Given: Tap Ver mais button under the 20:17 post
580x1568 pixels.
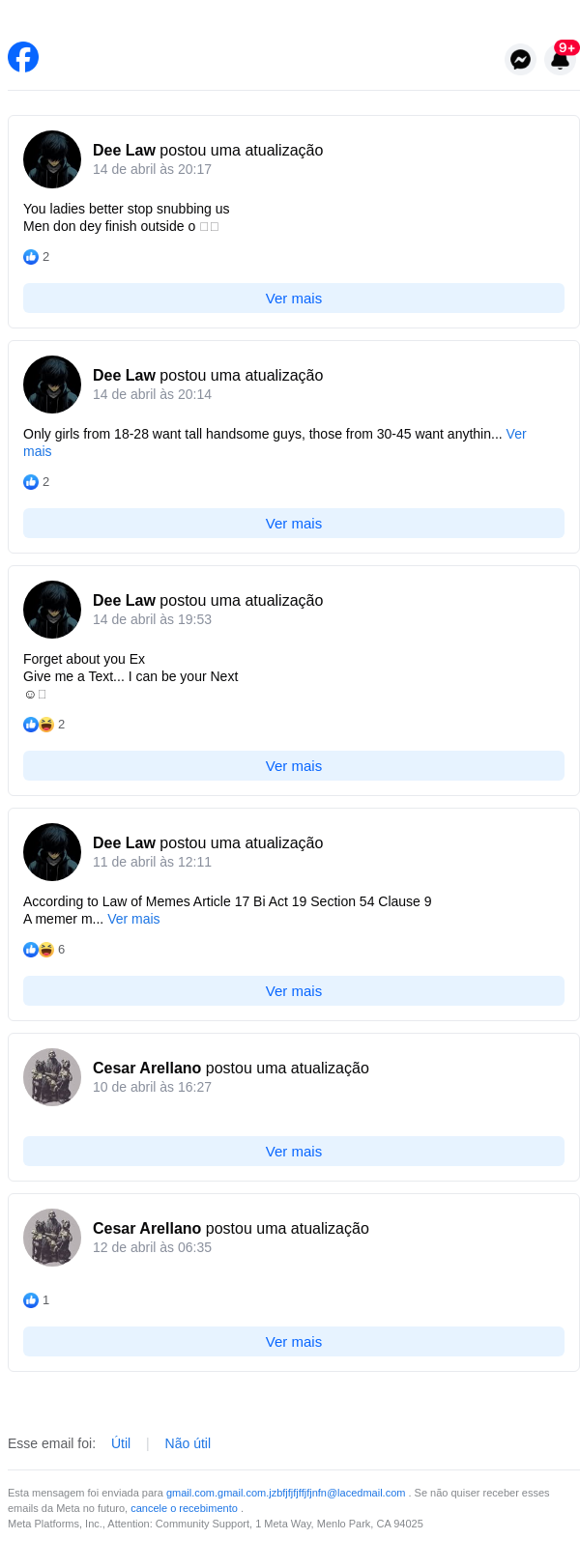Looking at the screenshot, I should [294, 299].
